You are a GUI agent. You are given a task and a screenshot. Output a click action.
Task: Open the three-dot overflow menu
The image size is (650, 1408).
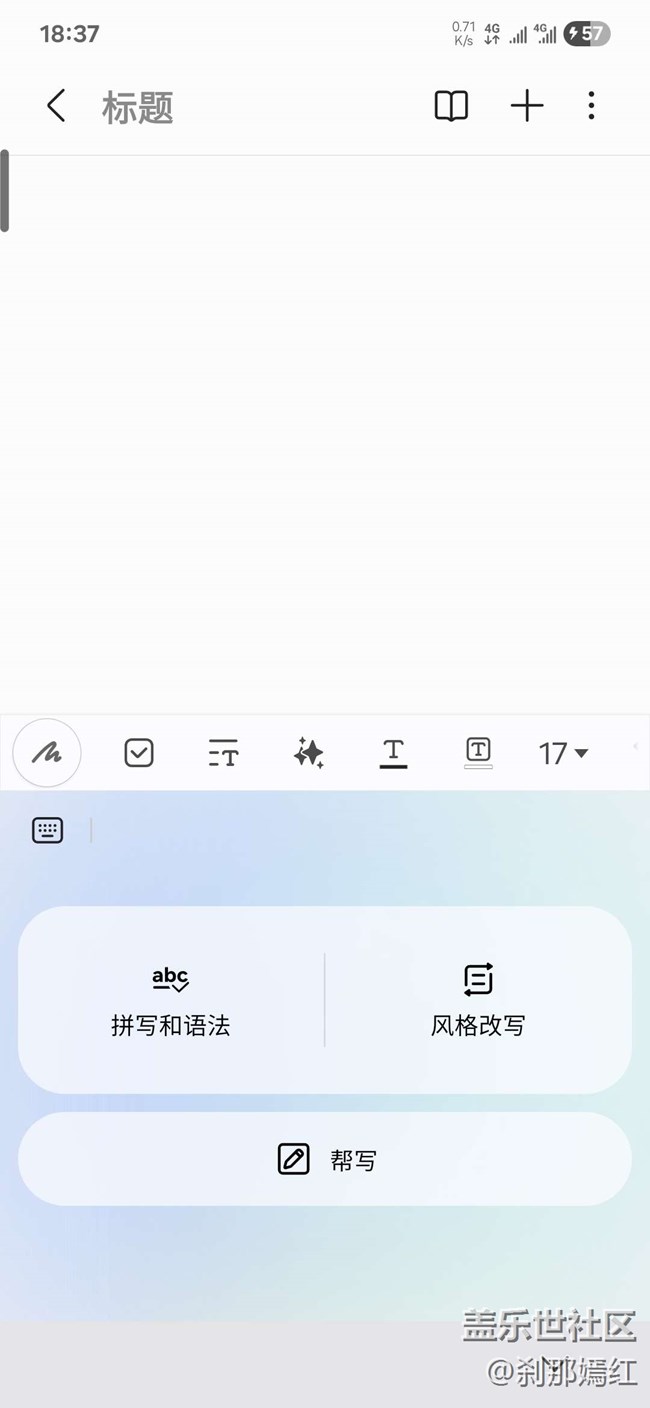coord(591,106)
